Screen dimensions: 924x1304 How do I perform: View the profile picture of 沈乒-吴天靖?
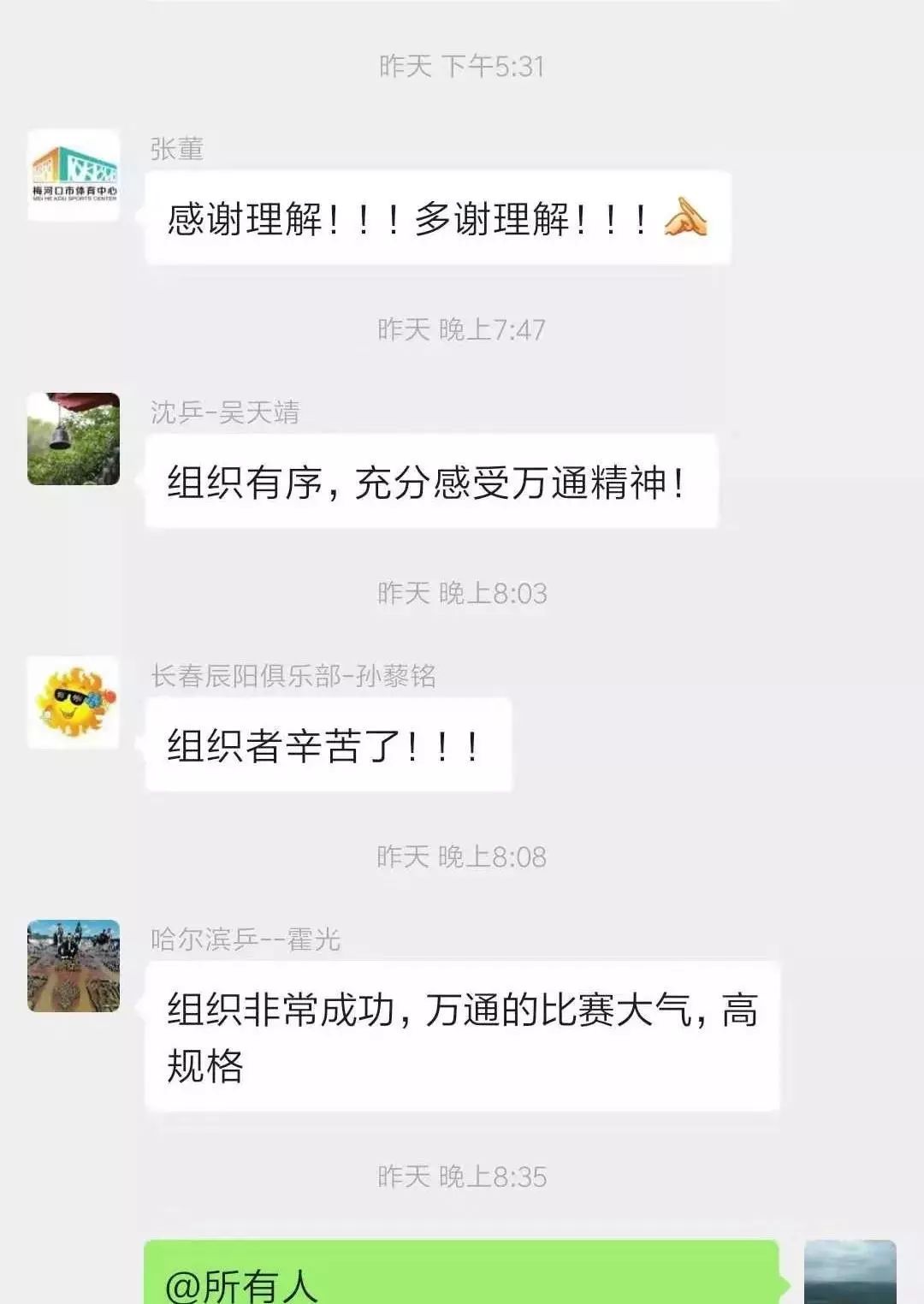[74, 439]
